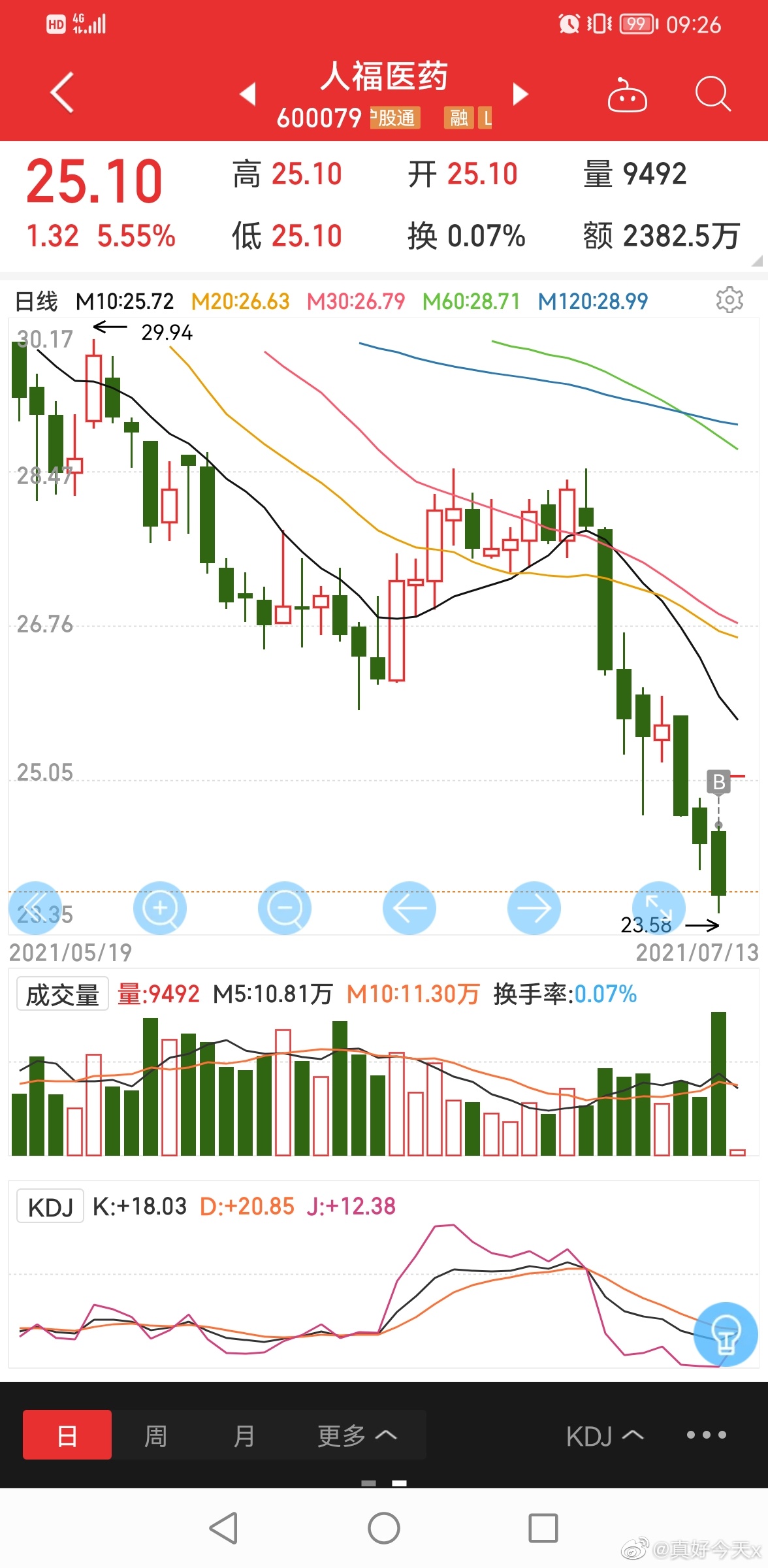Tap the lightbulb tips button

click(726, 1334)
